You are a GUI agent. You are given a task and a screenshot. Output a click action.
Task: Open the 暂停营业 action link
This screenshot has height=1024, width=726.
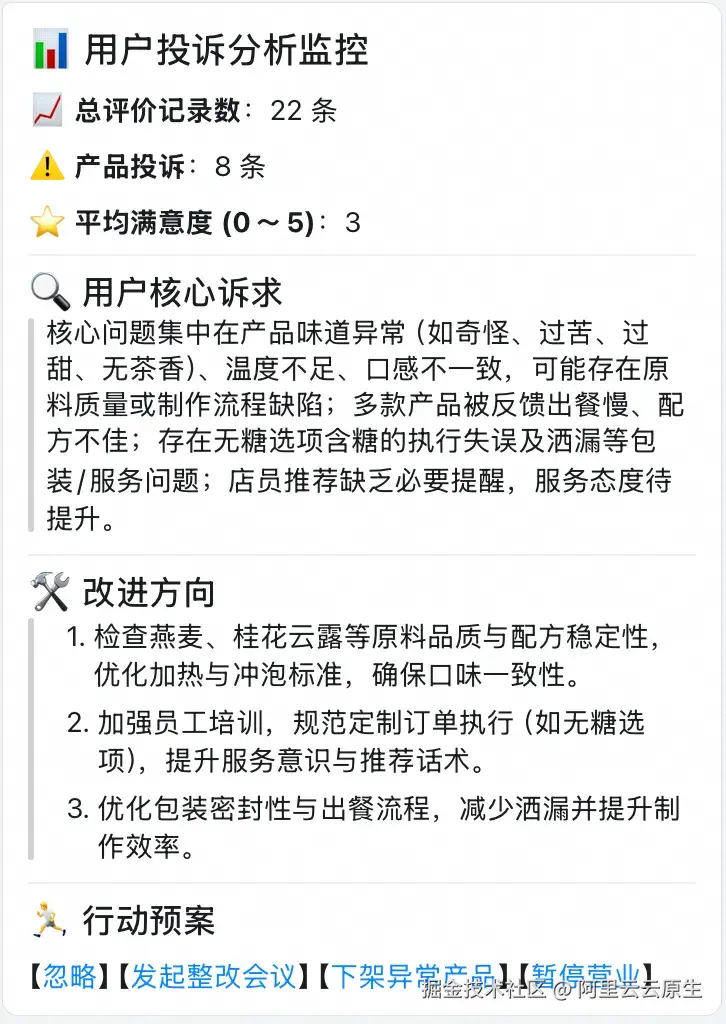584,974
